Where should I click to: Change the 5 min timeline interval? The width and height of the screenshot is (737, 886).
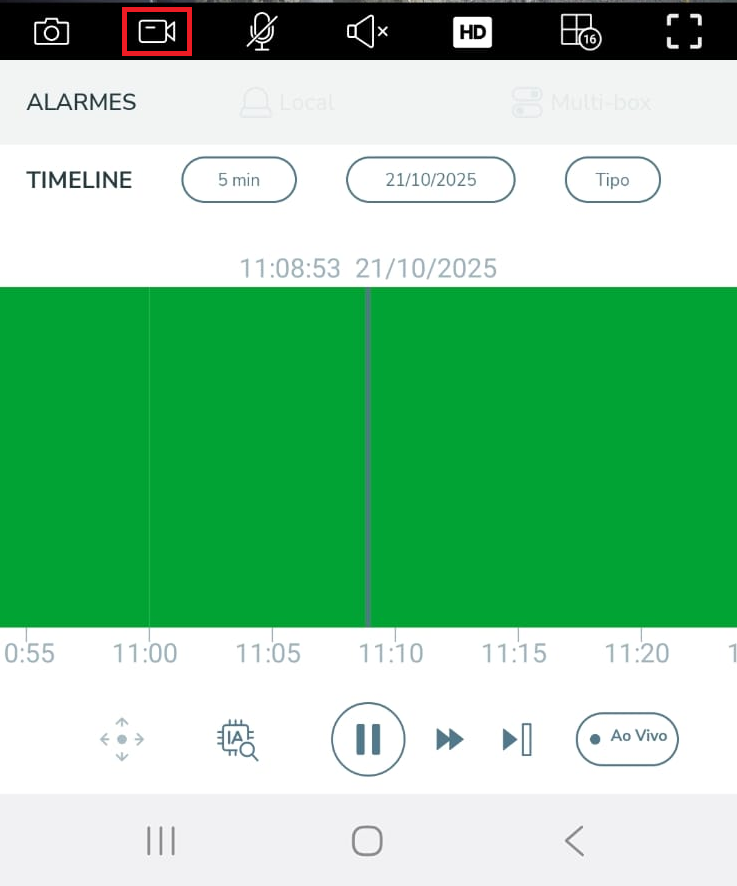click(239, 180)
